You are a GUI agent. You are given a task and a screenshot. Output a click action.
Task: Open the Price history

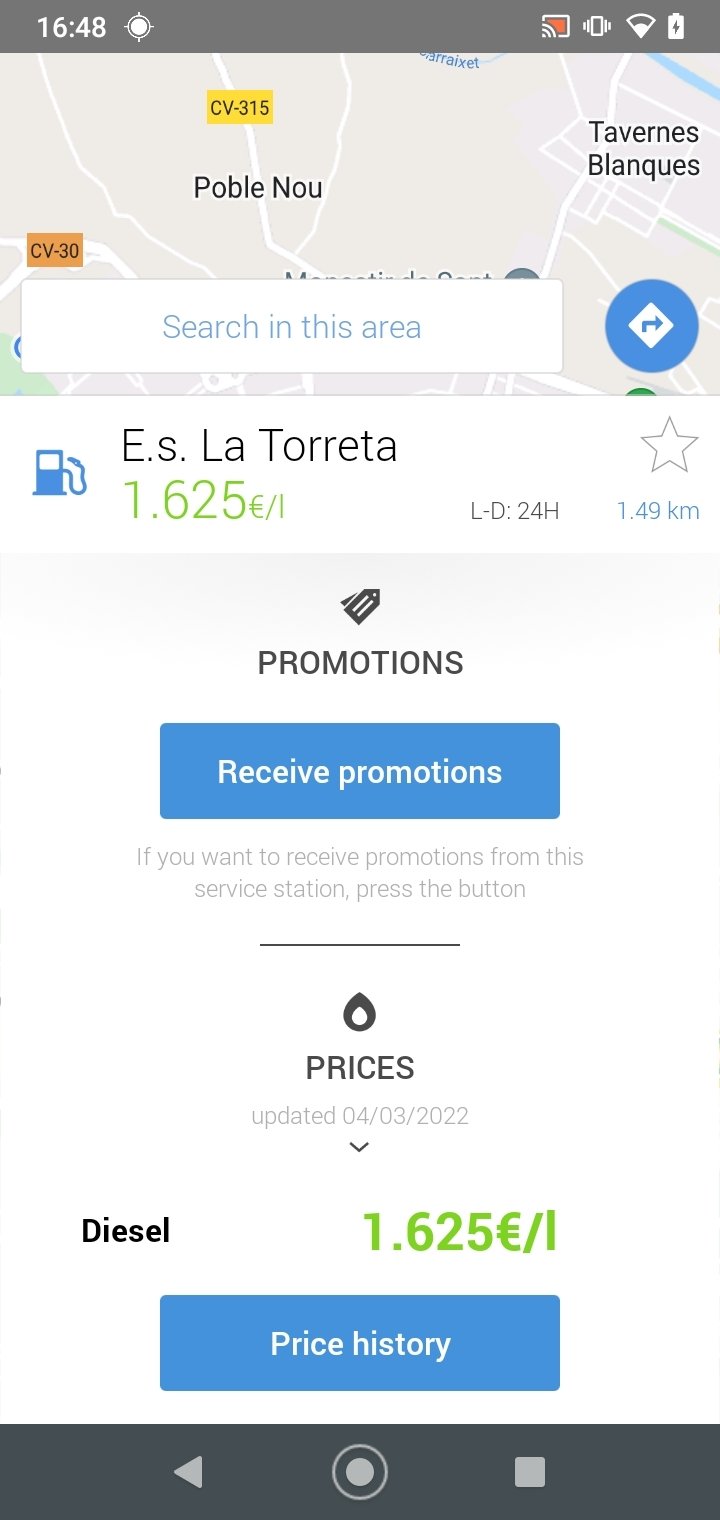tap(360, 1343)
